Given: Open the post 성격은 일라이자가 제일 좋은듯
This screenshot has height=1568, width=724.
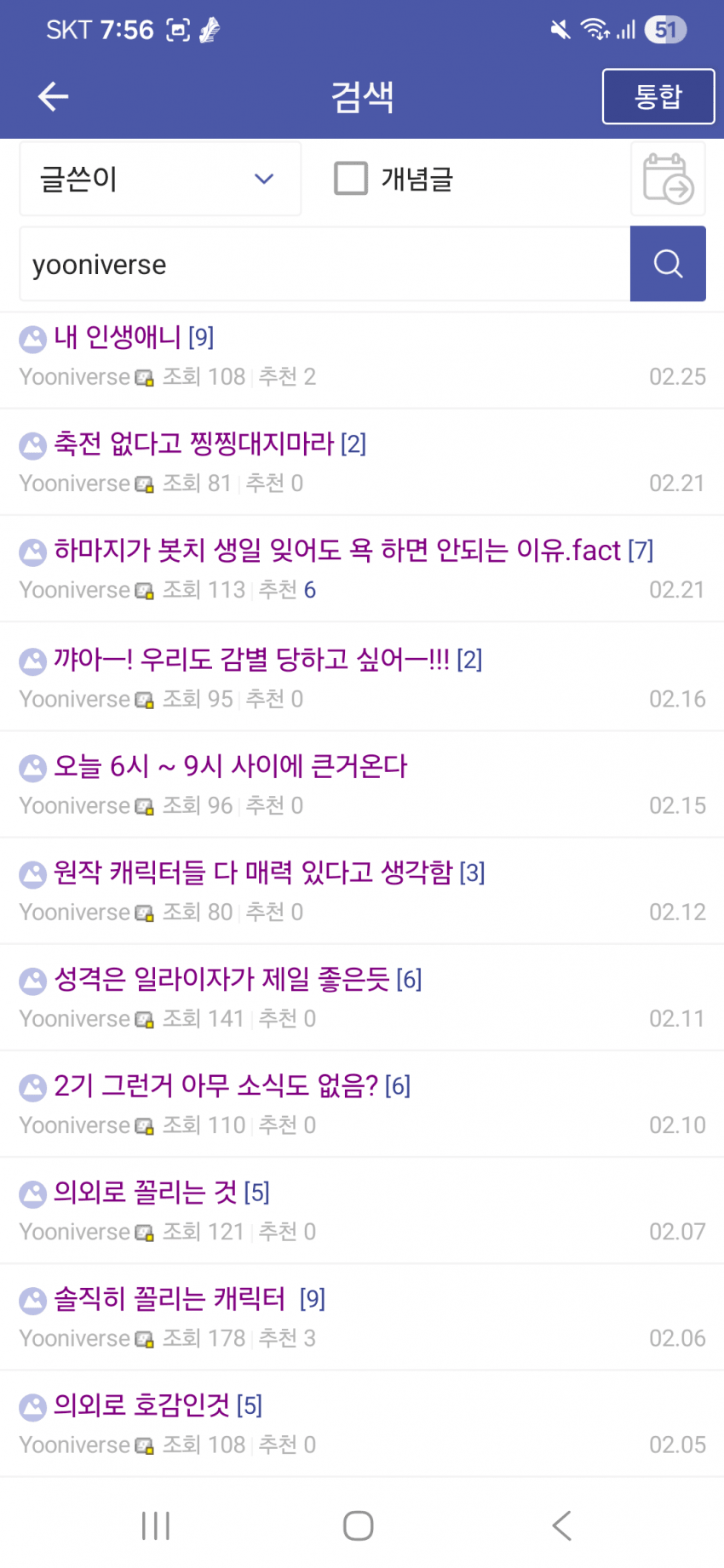Looking at the screenshot, I should pyautogui.click(x=221, y=980).
